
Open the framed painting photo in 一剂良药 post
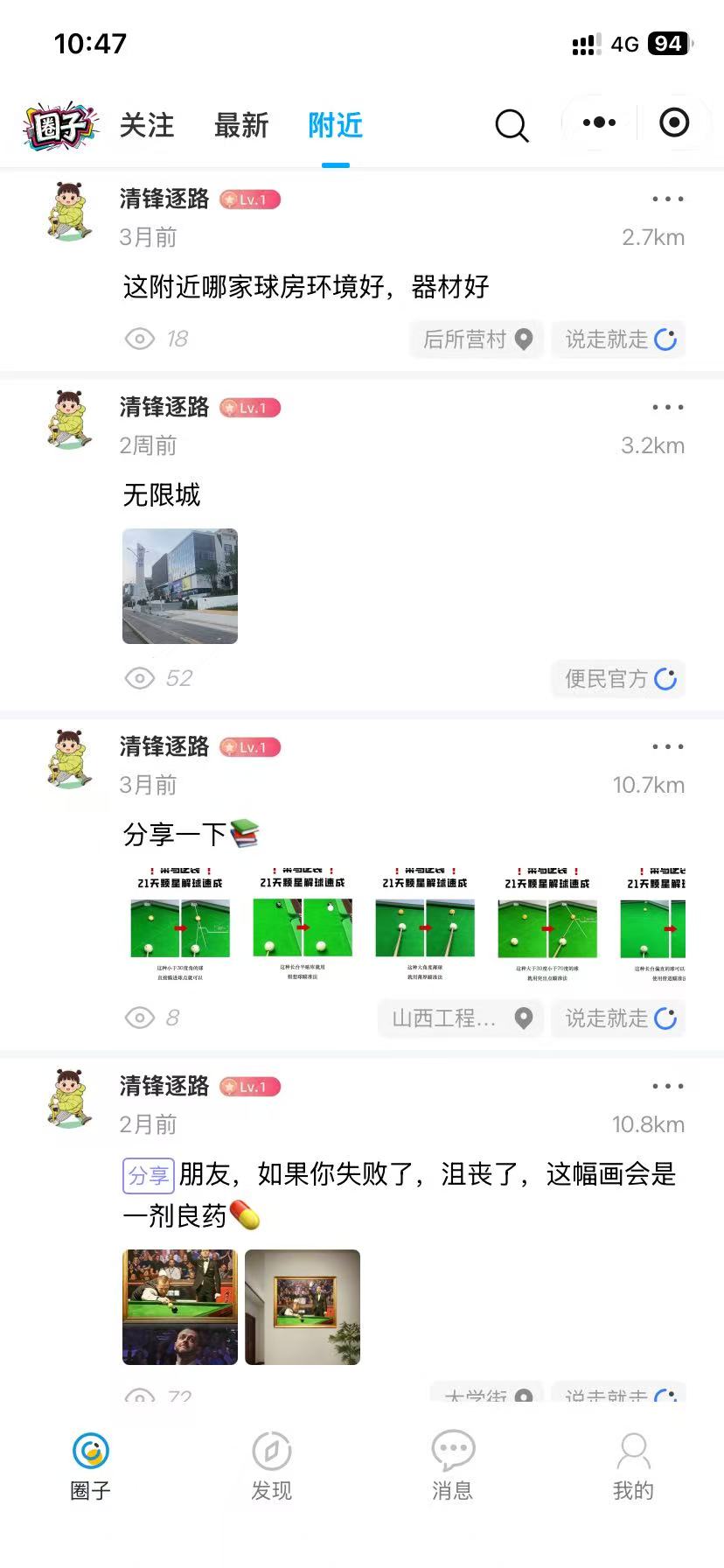tap(303, 1307)
